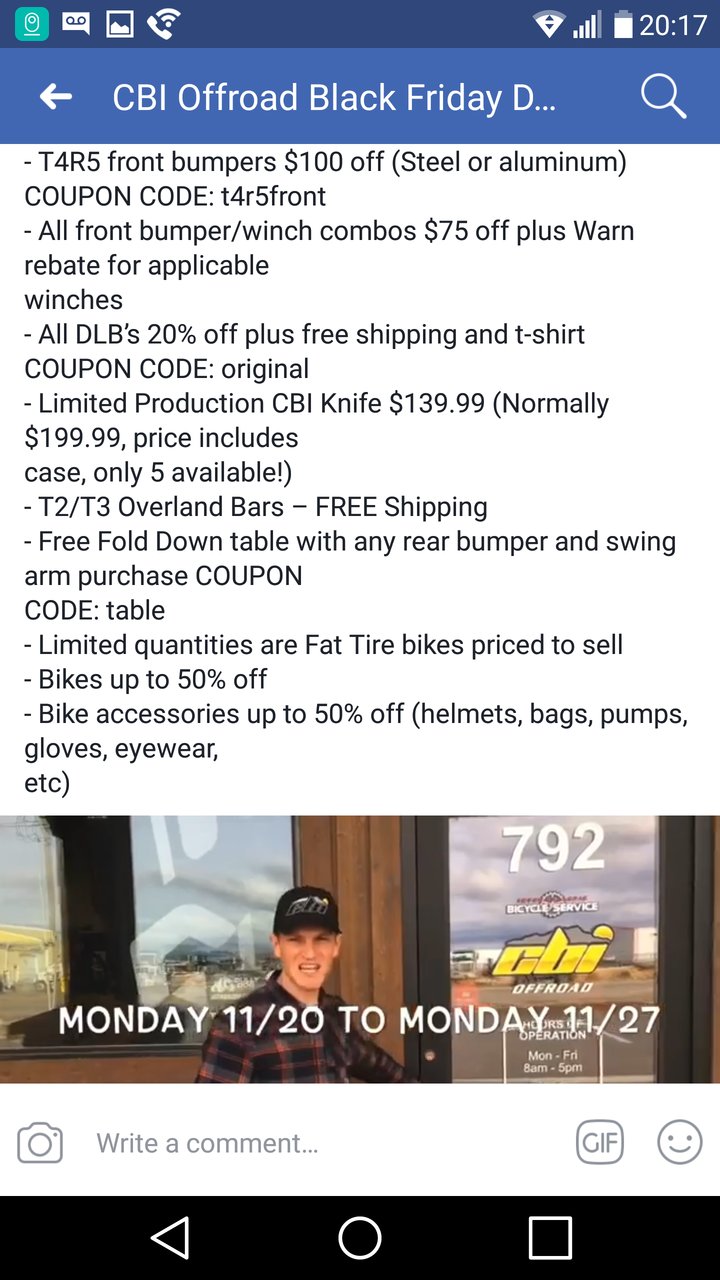This screenshot has width=720, height=1280.
Task: Open recent apps
Action: 550,1238
